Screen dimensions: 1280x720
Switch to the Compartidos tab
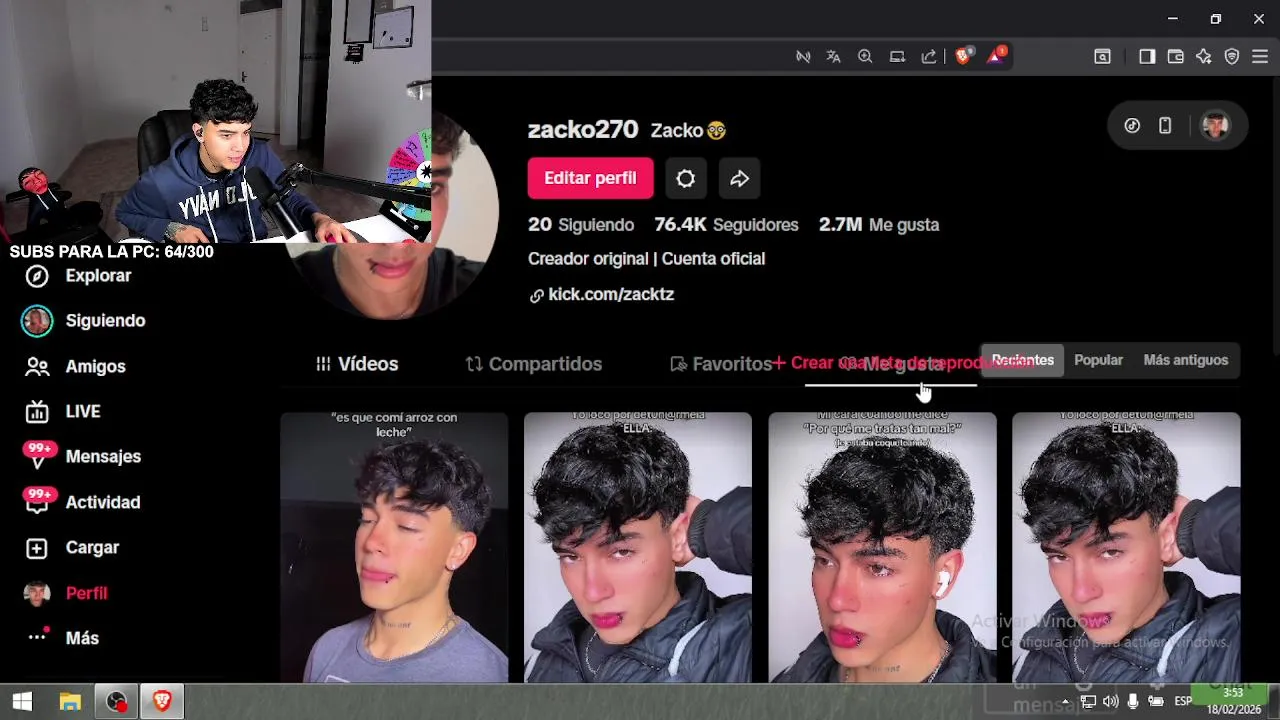[534, 364]
